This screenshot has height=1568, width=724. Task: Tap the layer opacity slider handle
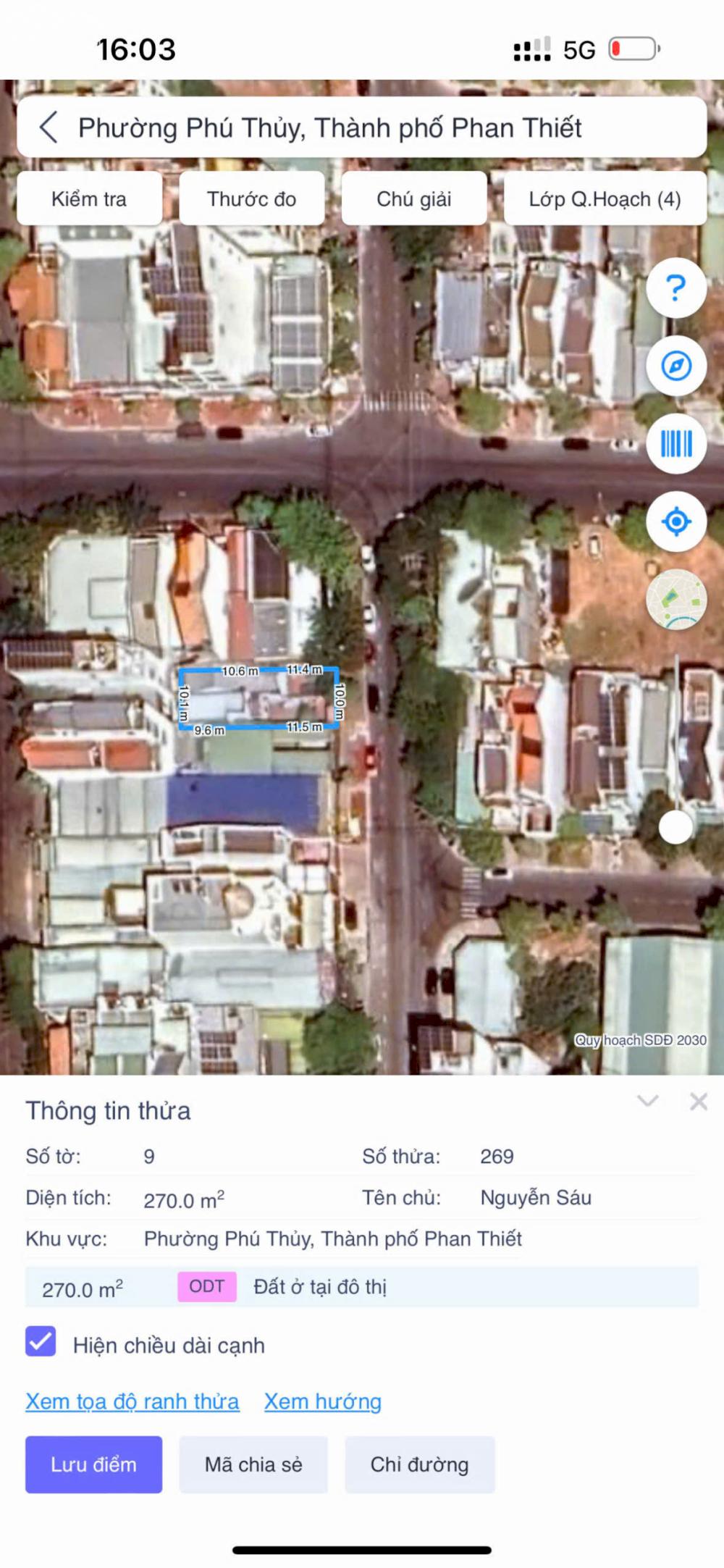tap(675, 827)
